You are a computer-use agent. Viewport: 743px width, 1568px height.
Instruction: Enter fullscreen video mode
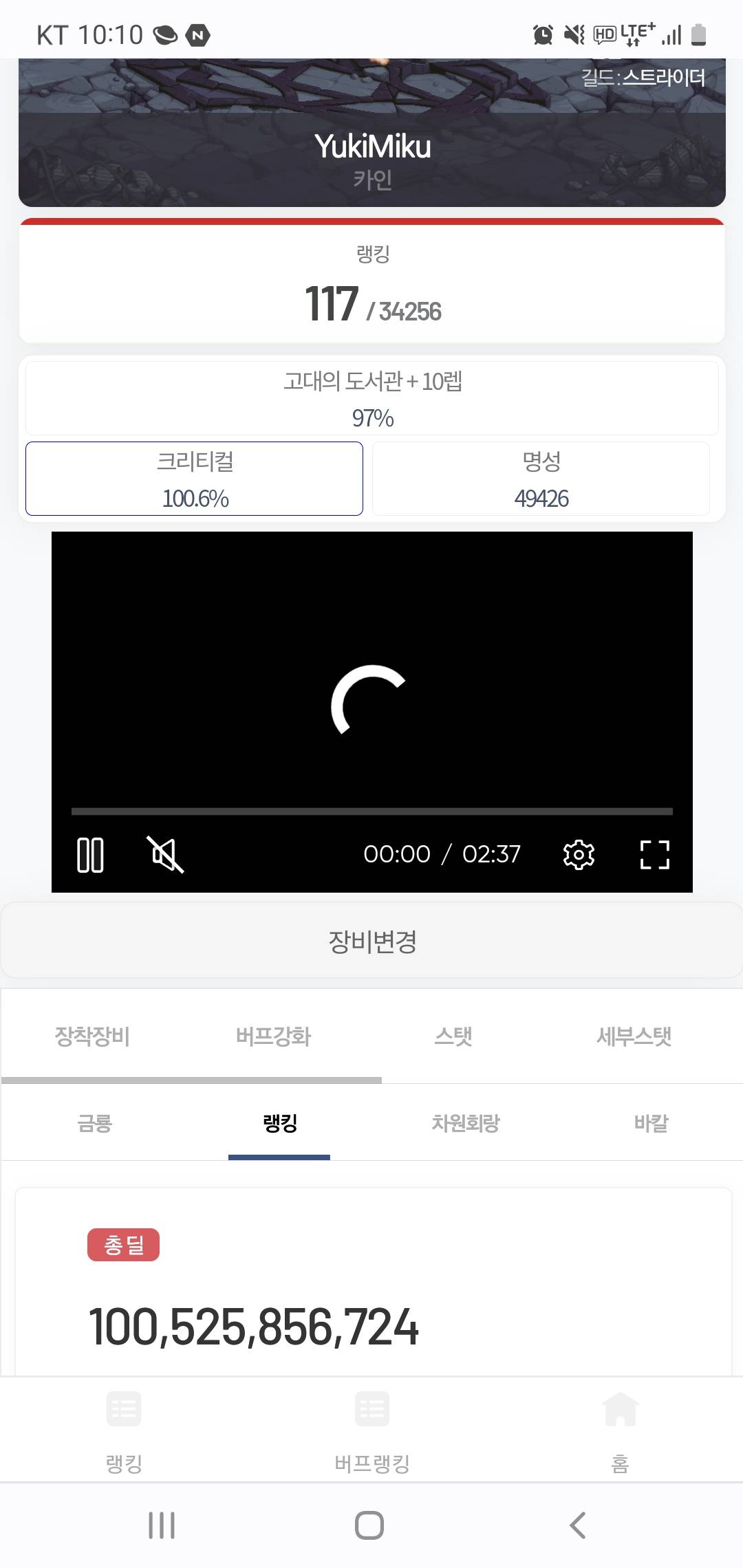pos(654,855)
